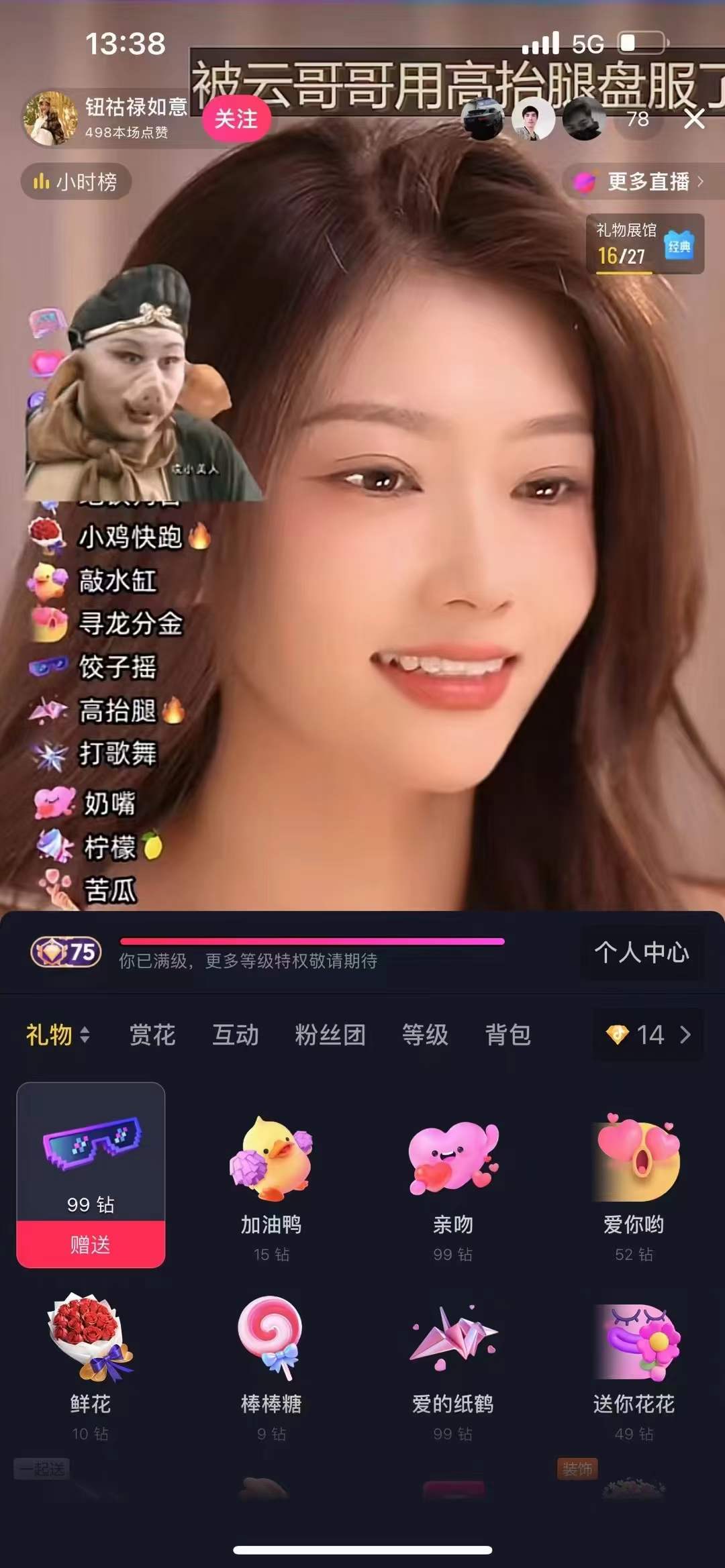Switch to the 等级 tab
The width and height of the screenshot is (725, 1568).
tap(425, 1035)
